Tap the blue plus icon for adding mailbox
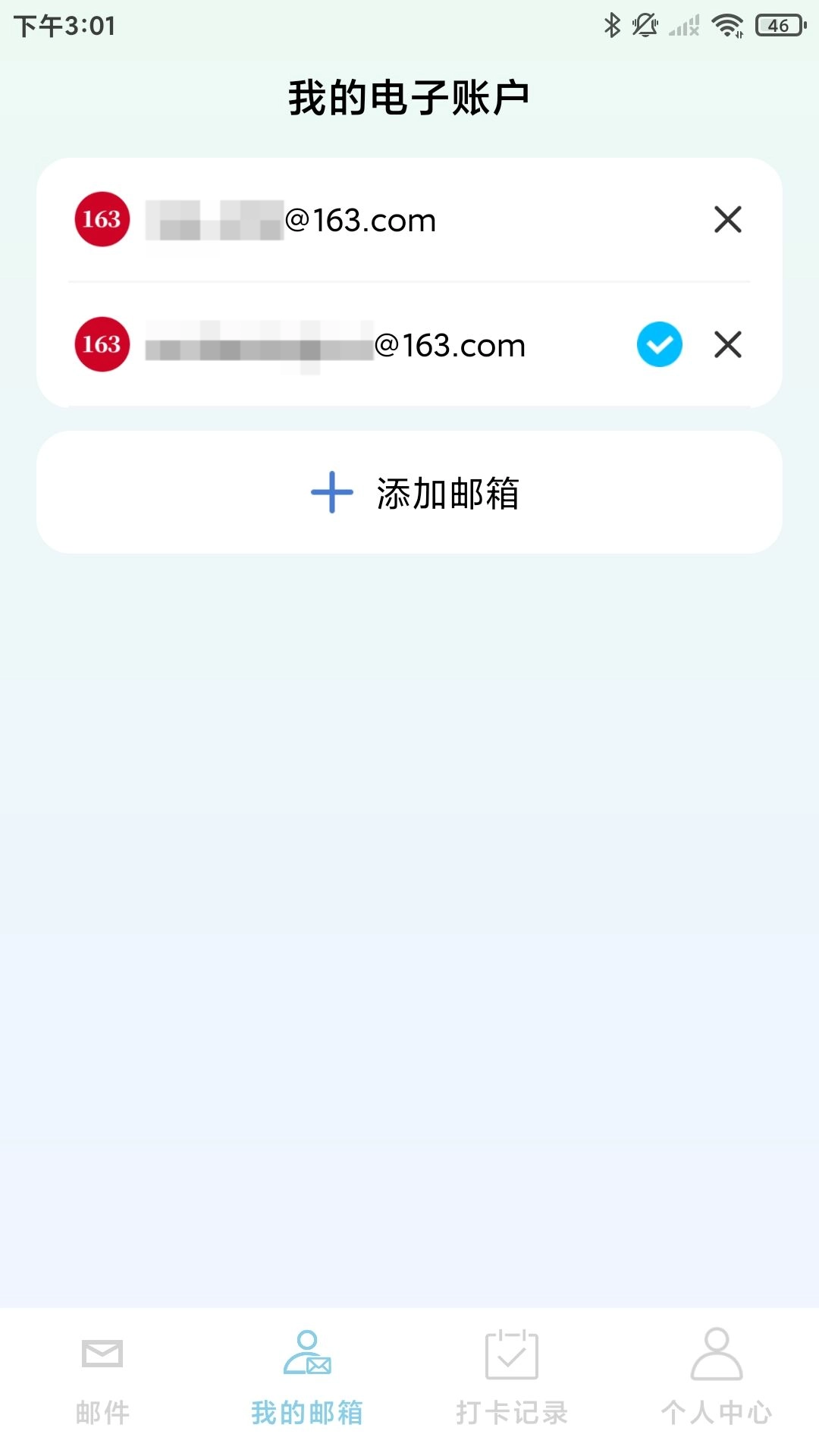 pyautogui.click(x=332, y=491)
